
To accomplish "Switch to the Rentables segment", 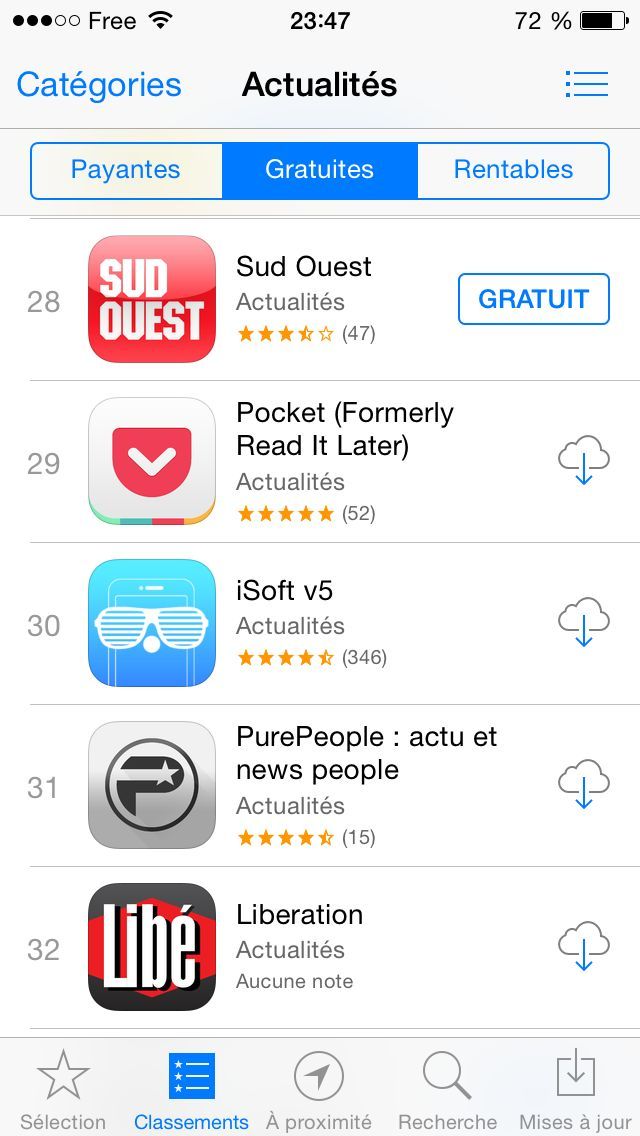I will tap(513, 170).
